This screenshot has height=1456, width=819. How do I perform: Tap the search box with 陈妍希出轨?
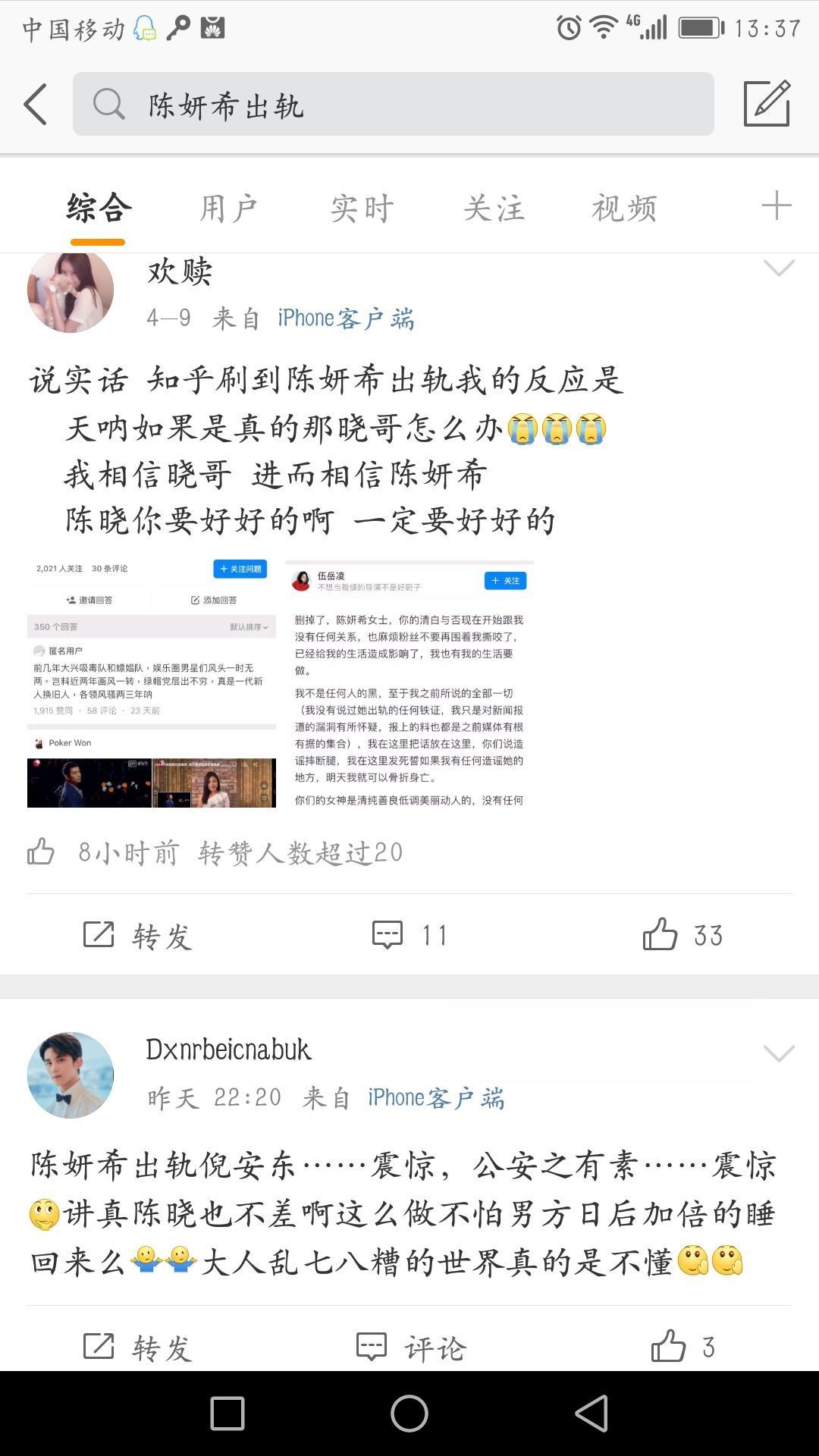click(x=393, y=105)
